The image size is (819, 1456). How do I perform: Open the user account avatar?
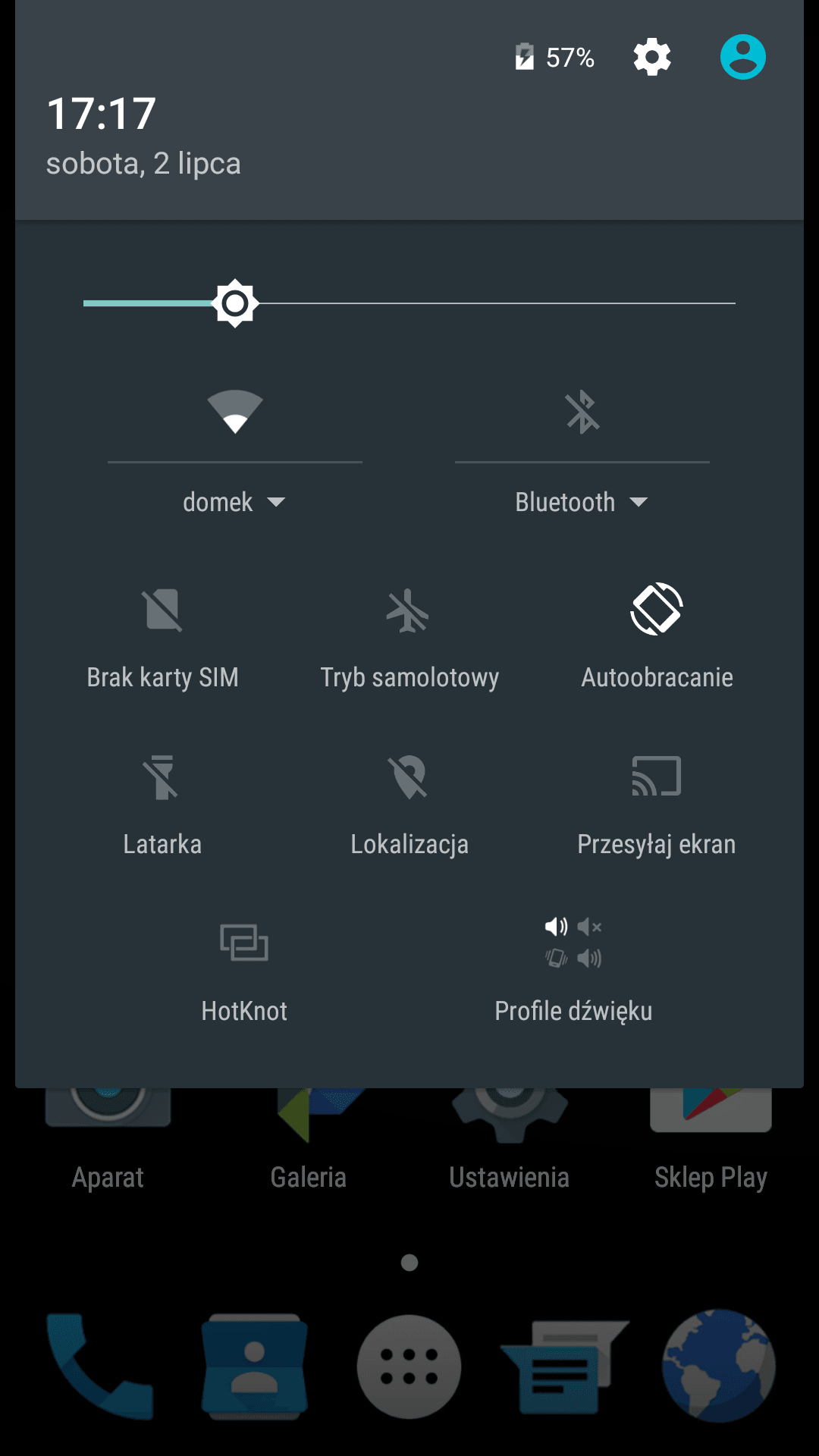742,57
